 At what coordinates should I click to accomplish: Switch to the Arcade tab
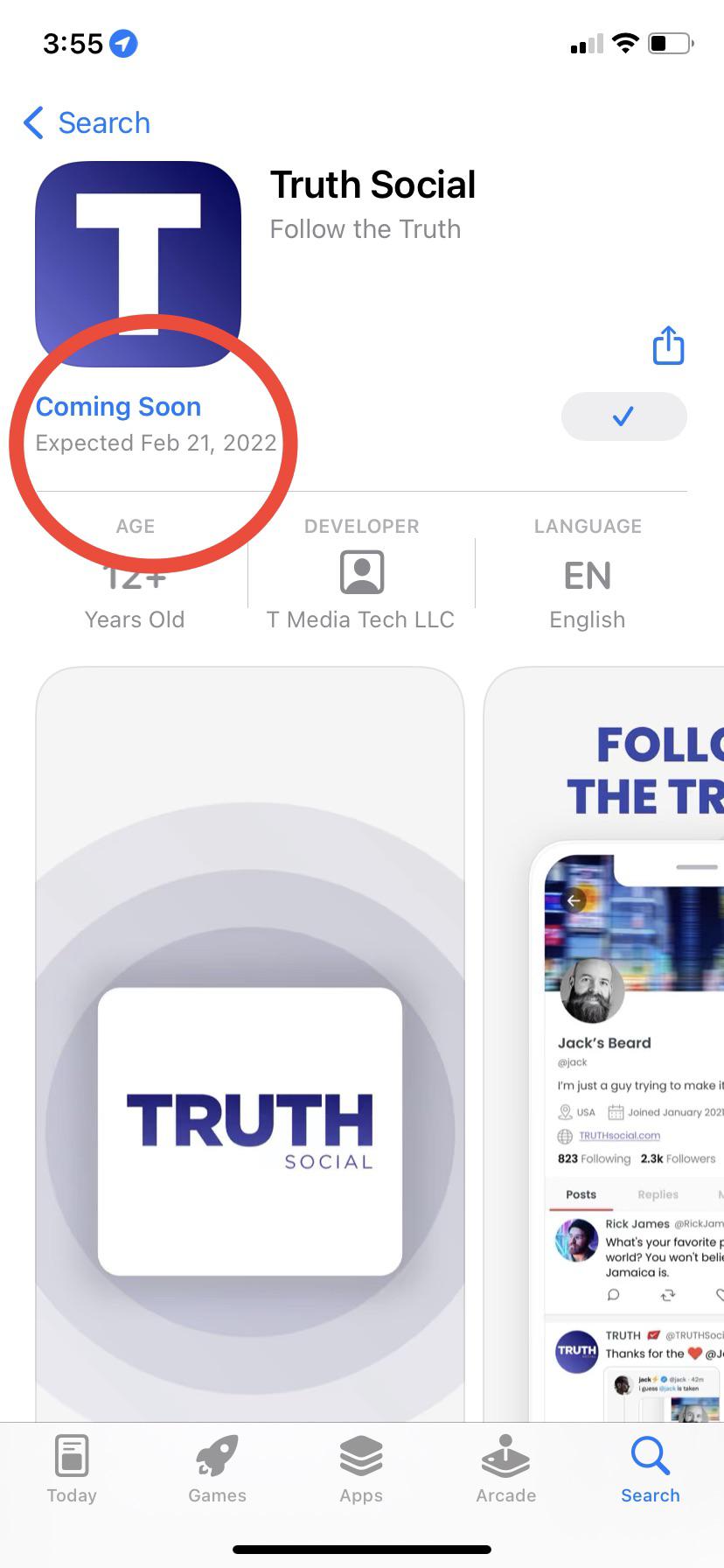505,1470
